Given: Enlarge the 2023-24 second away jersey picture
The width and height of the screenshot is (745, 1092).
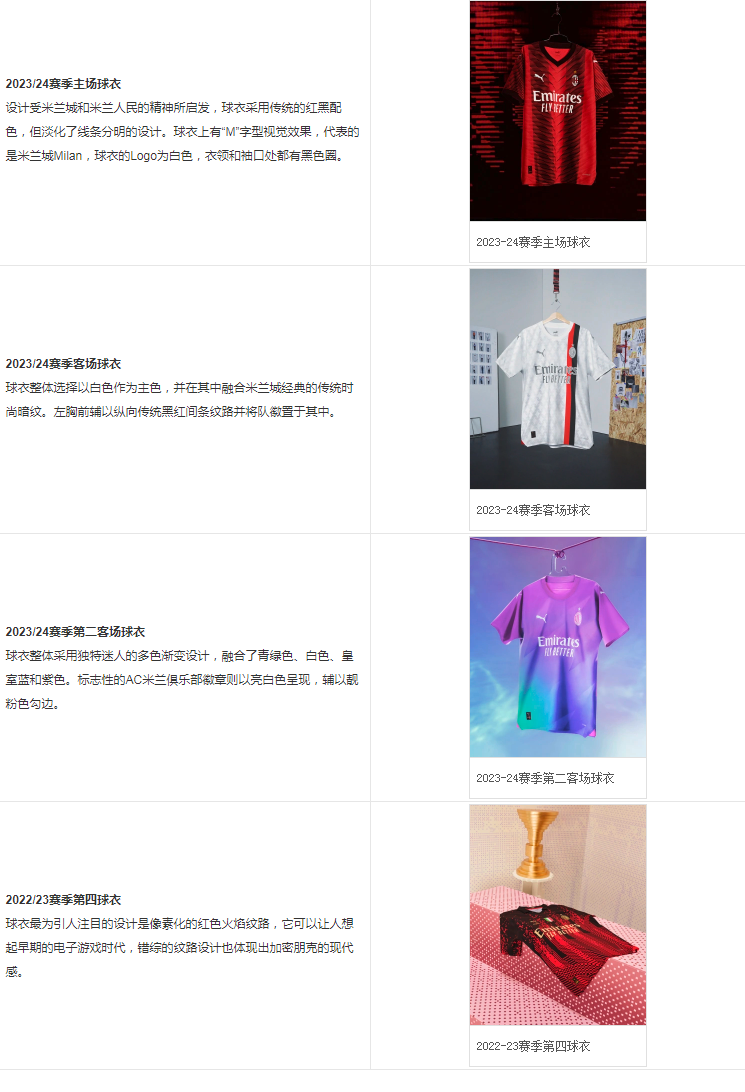Looking at the screenshot, I should point(557,646).
